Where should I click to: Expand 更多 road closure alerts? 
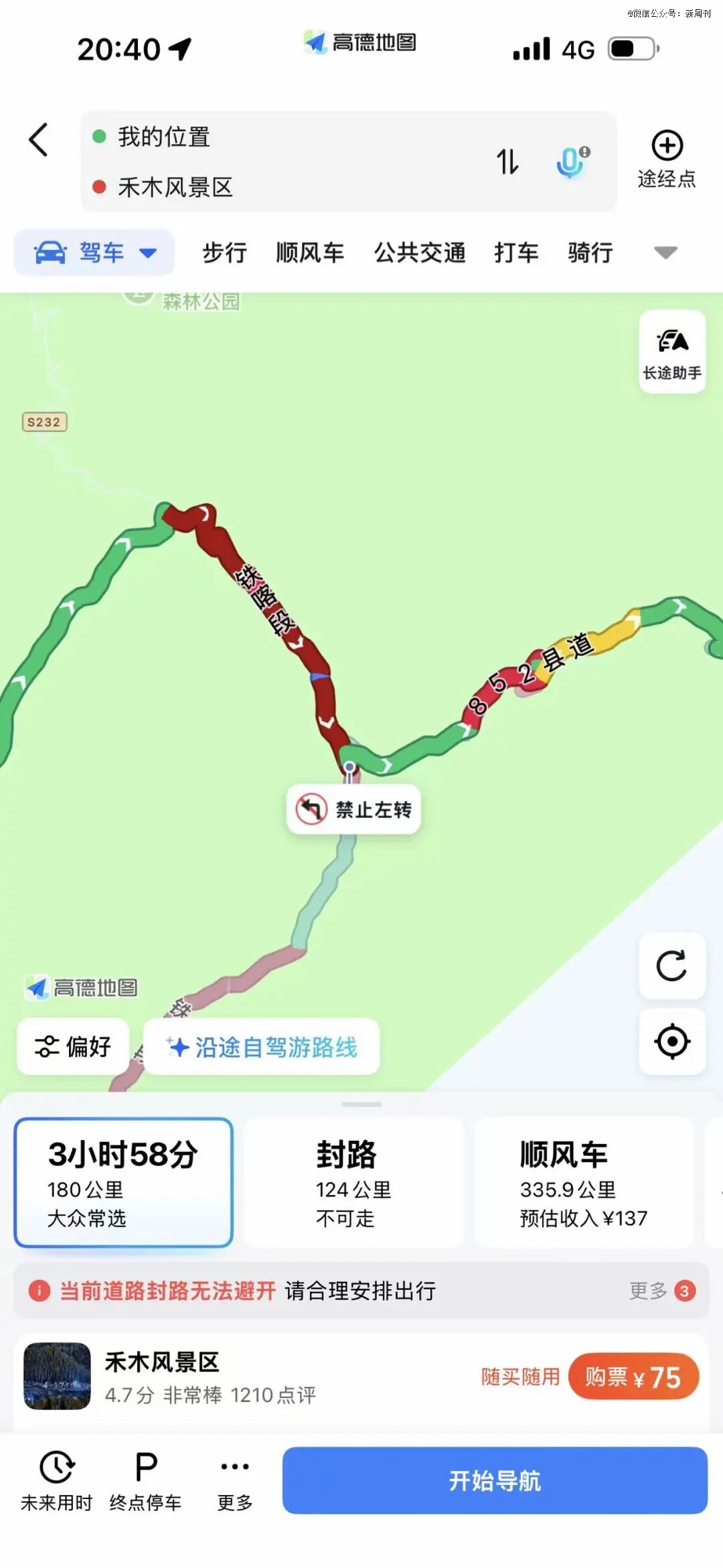(659, 1291)
